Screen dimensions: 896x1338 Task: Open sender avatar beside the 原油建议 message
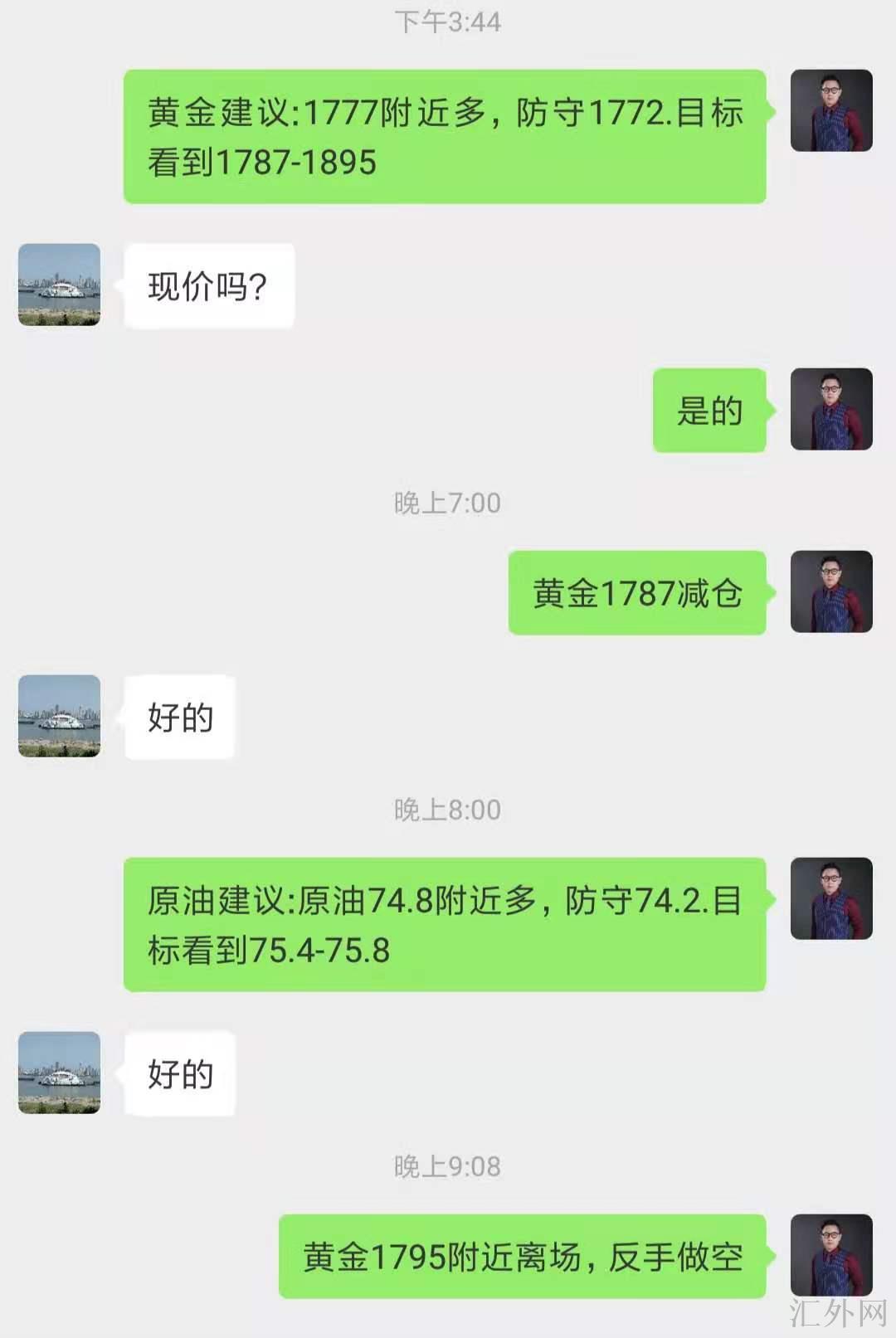(x=831, y=898)
